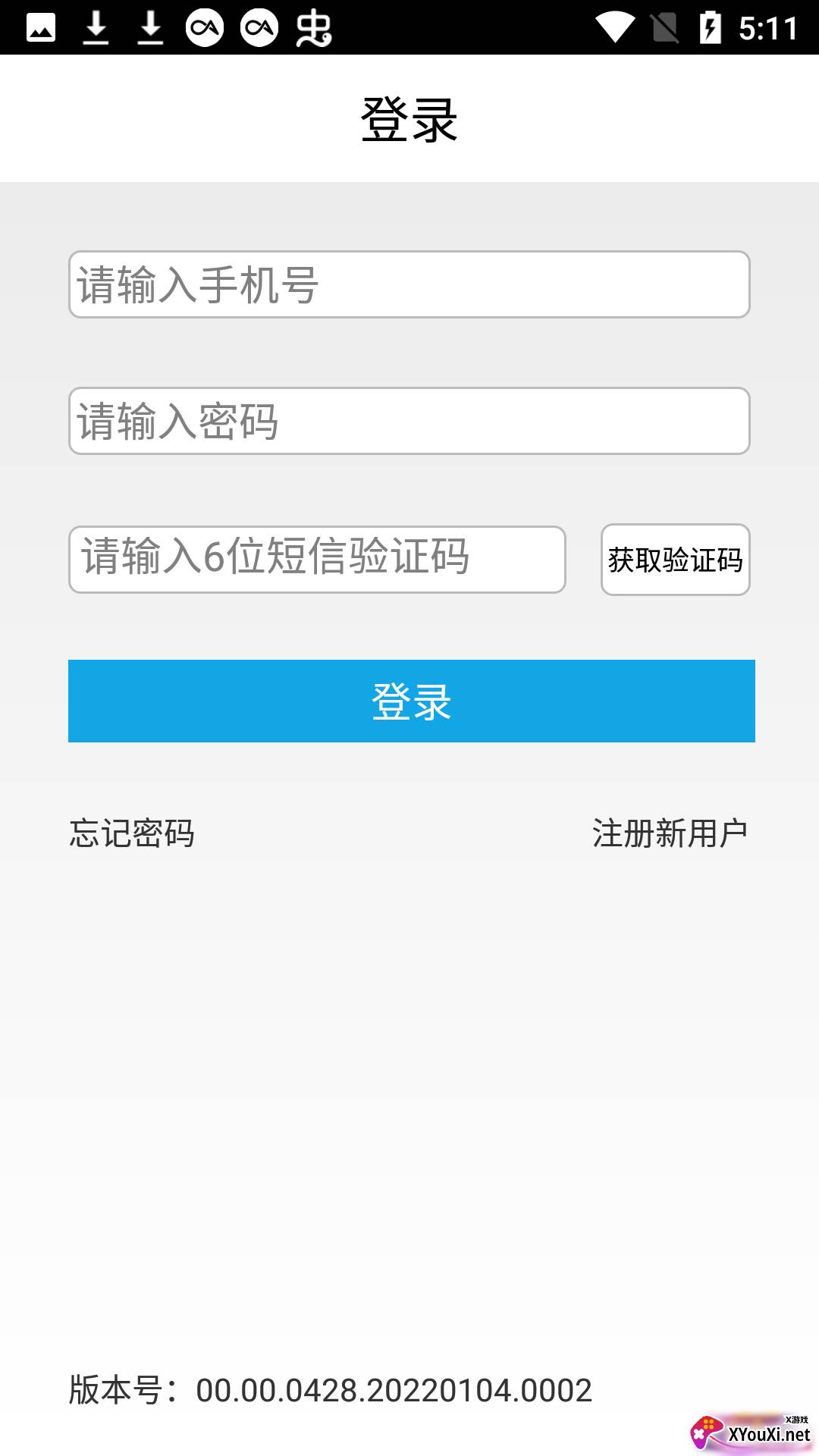Screen dimensions: 819x1456
Task: Tap the blue 登录 button
Action: click(x=411, y=701)
